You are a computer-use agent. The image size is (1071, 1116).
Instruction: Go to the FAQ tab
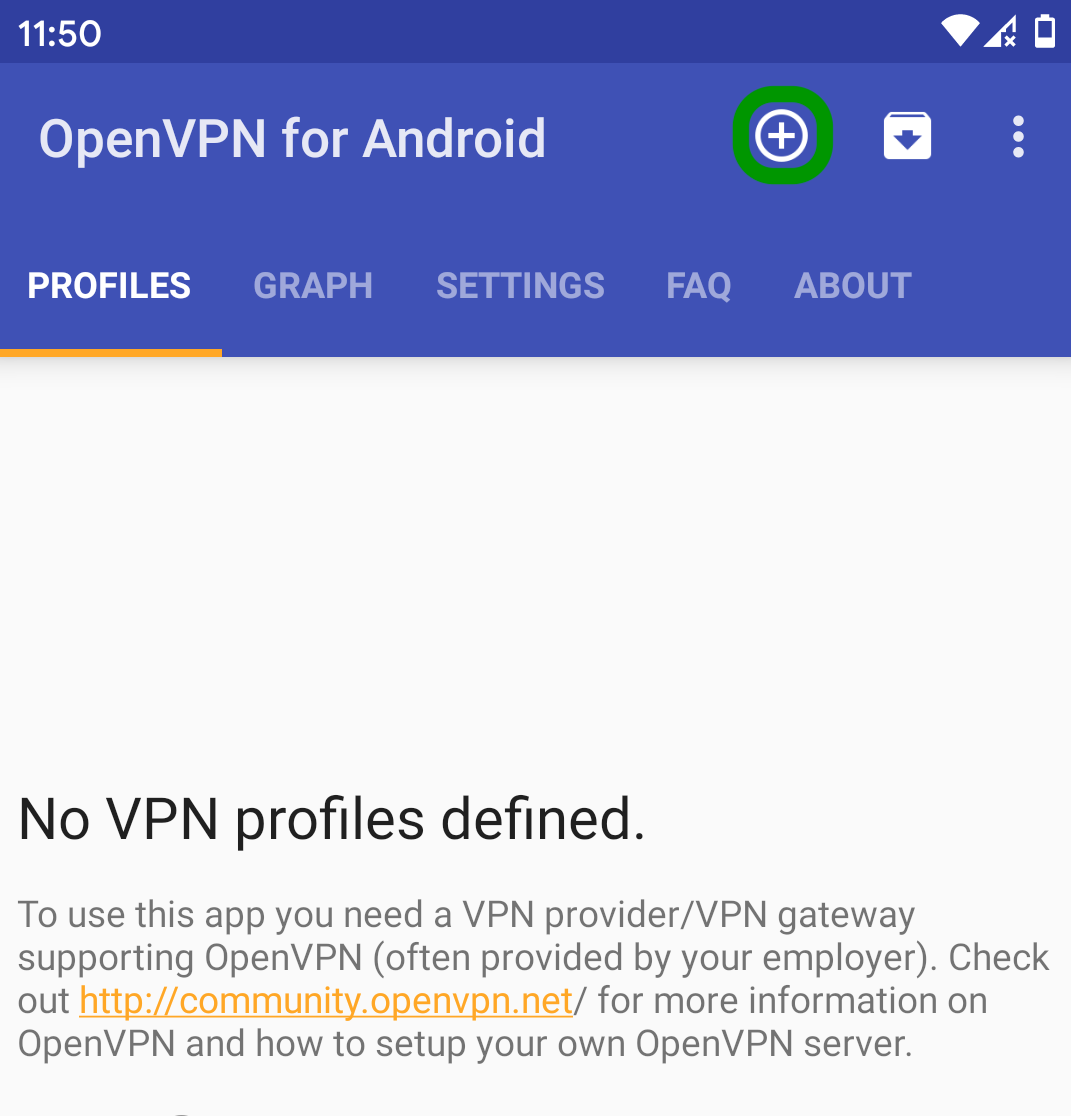click(x=698, y=287)
